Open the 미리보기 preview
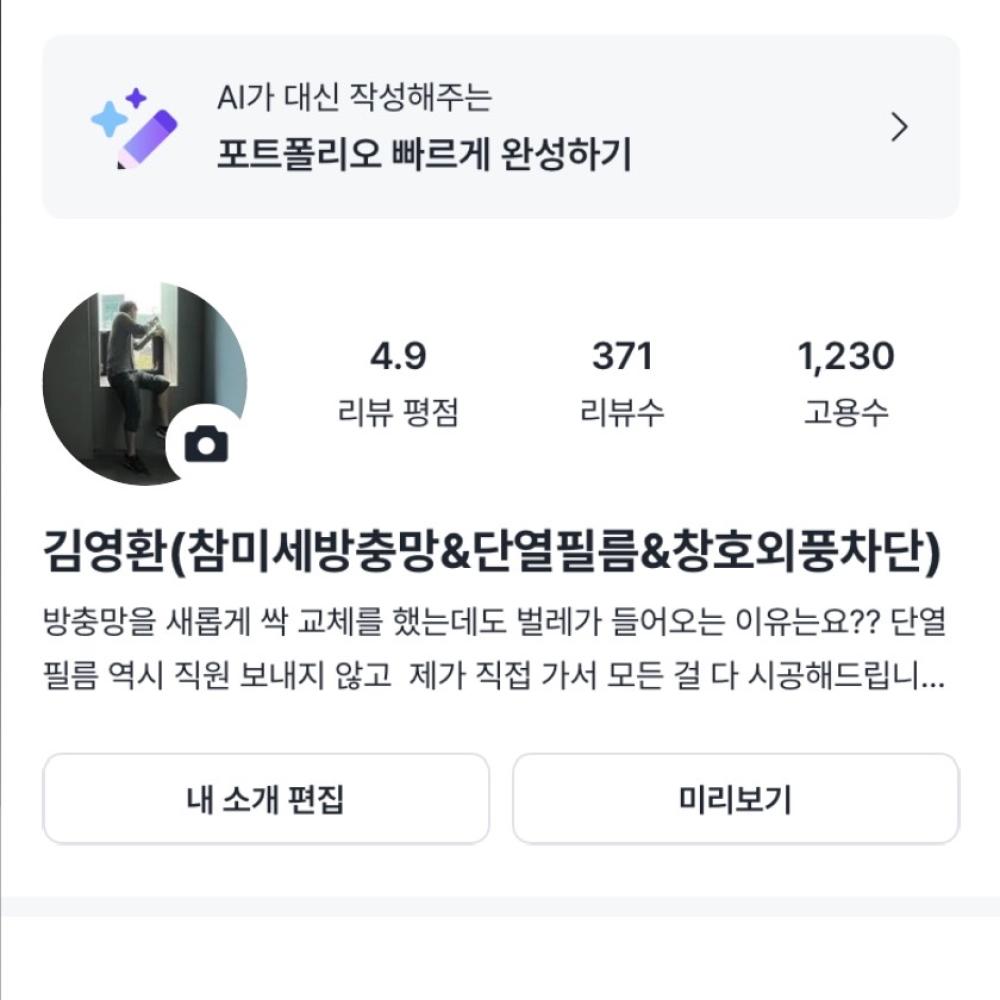Viewport: 1000px width, 1000px height. (735, 799)
